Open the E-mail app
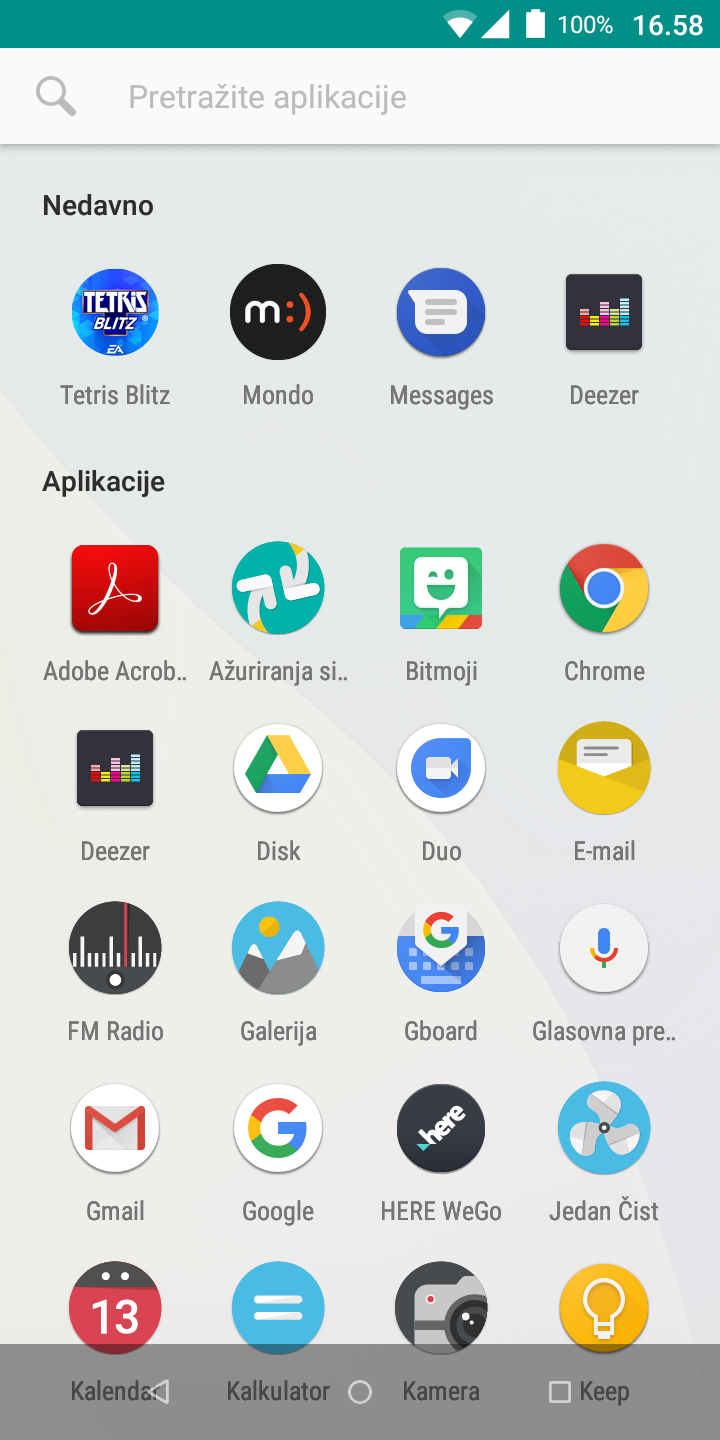 point(604,769)
